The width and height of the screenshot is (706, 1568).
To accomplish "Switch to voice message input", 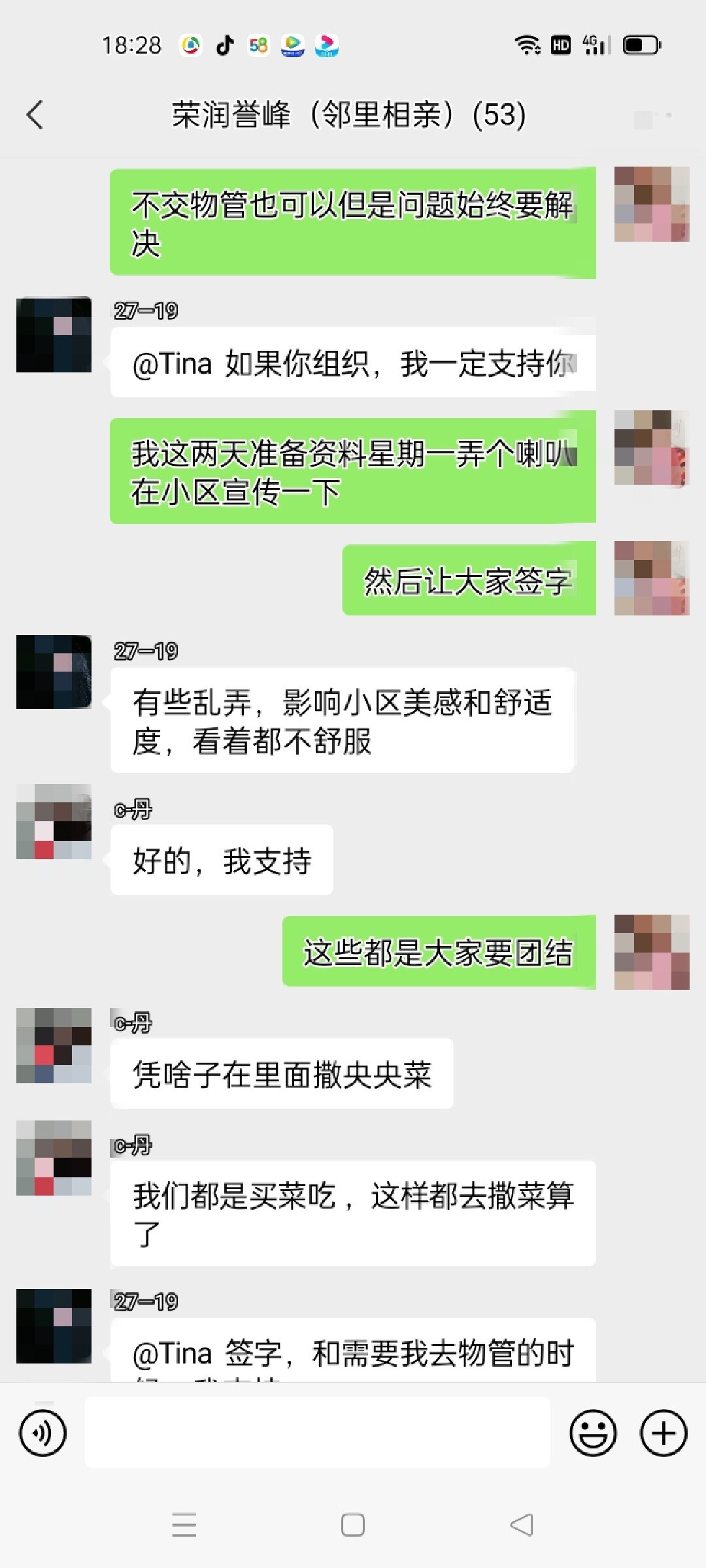I will [x=42, y=1433].
